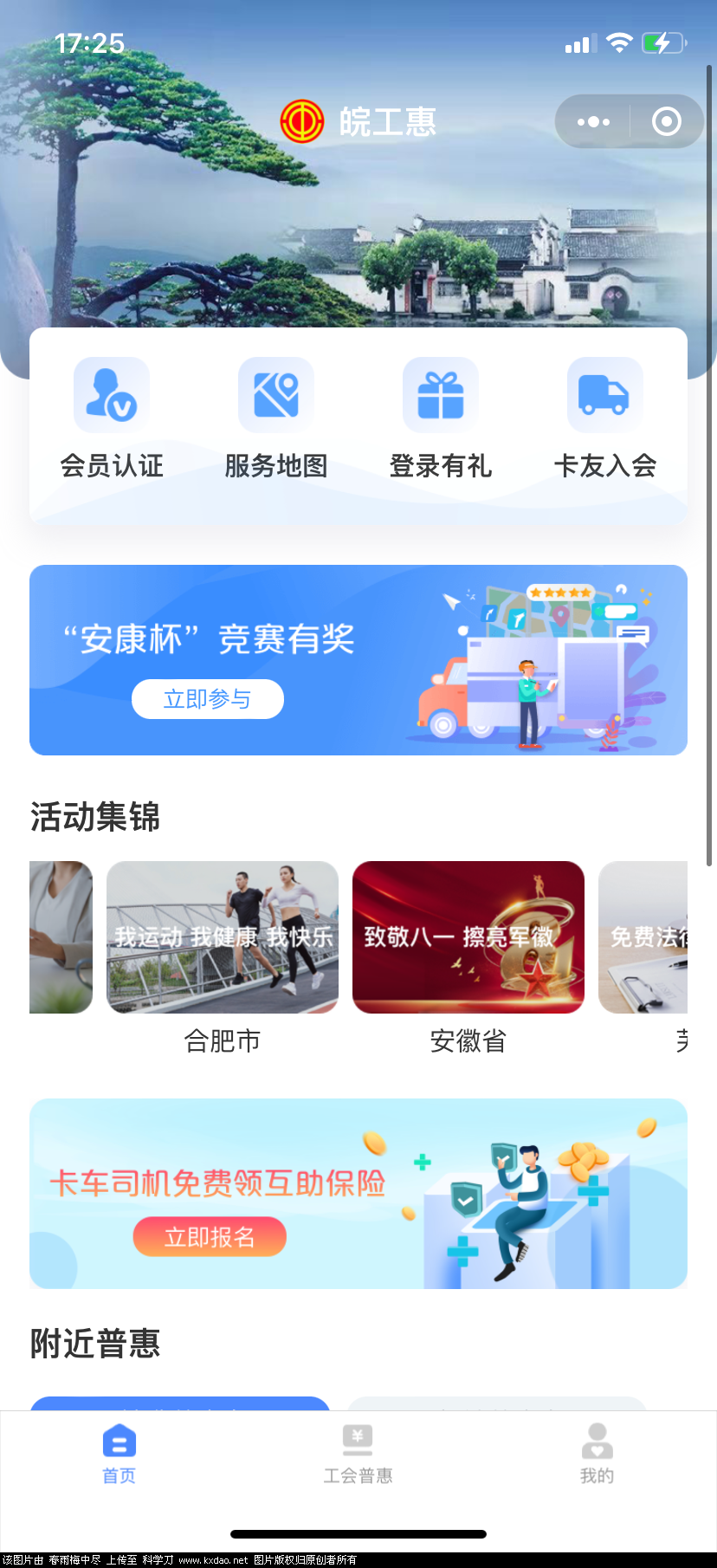Click the battery charging indicator
Viewport: 717px width, 1568px height.
click(x=662, y=42)
